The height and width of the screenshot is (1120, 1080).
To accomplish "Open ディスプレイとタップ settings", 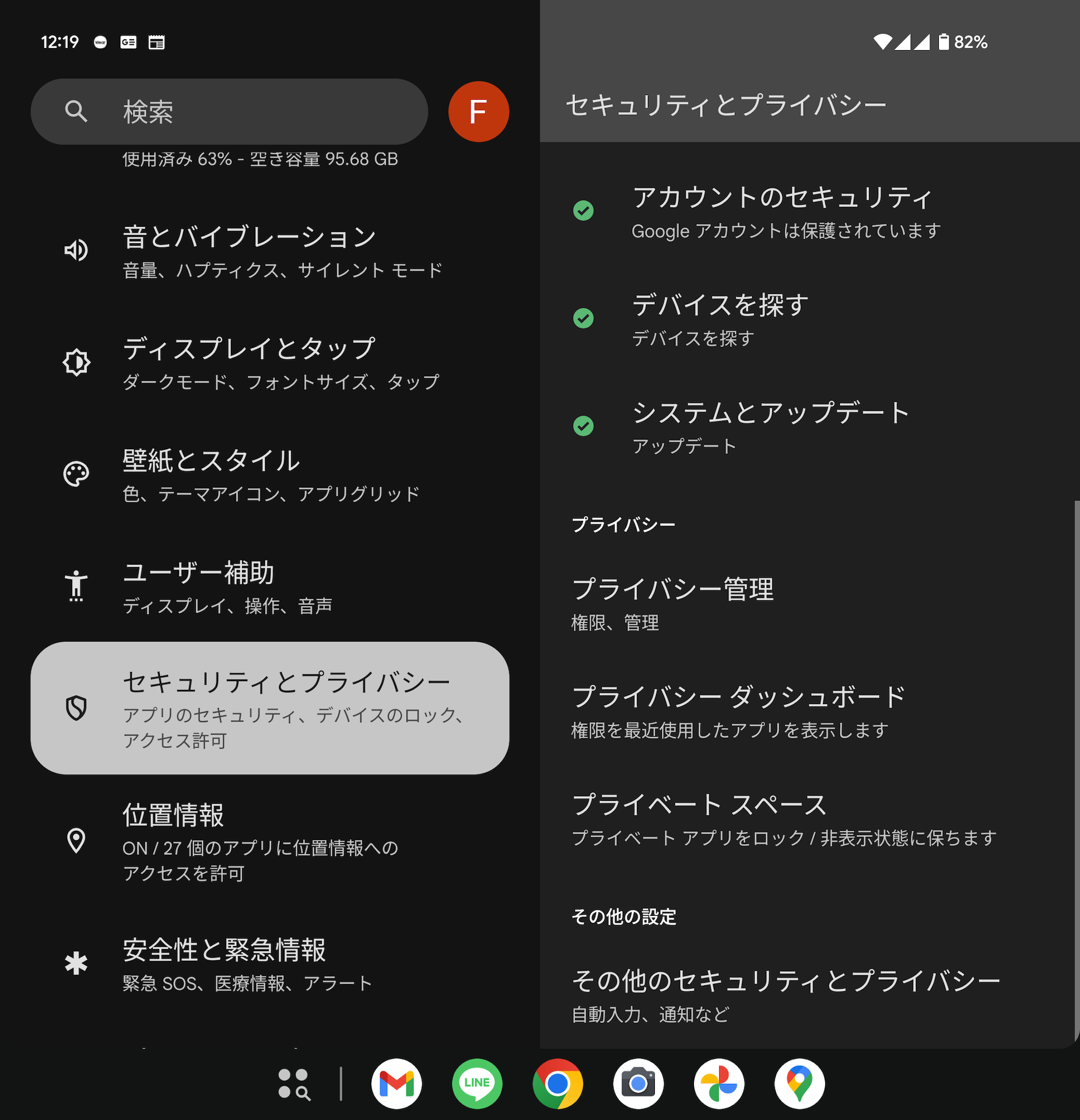I will [269, 363].
